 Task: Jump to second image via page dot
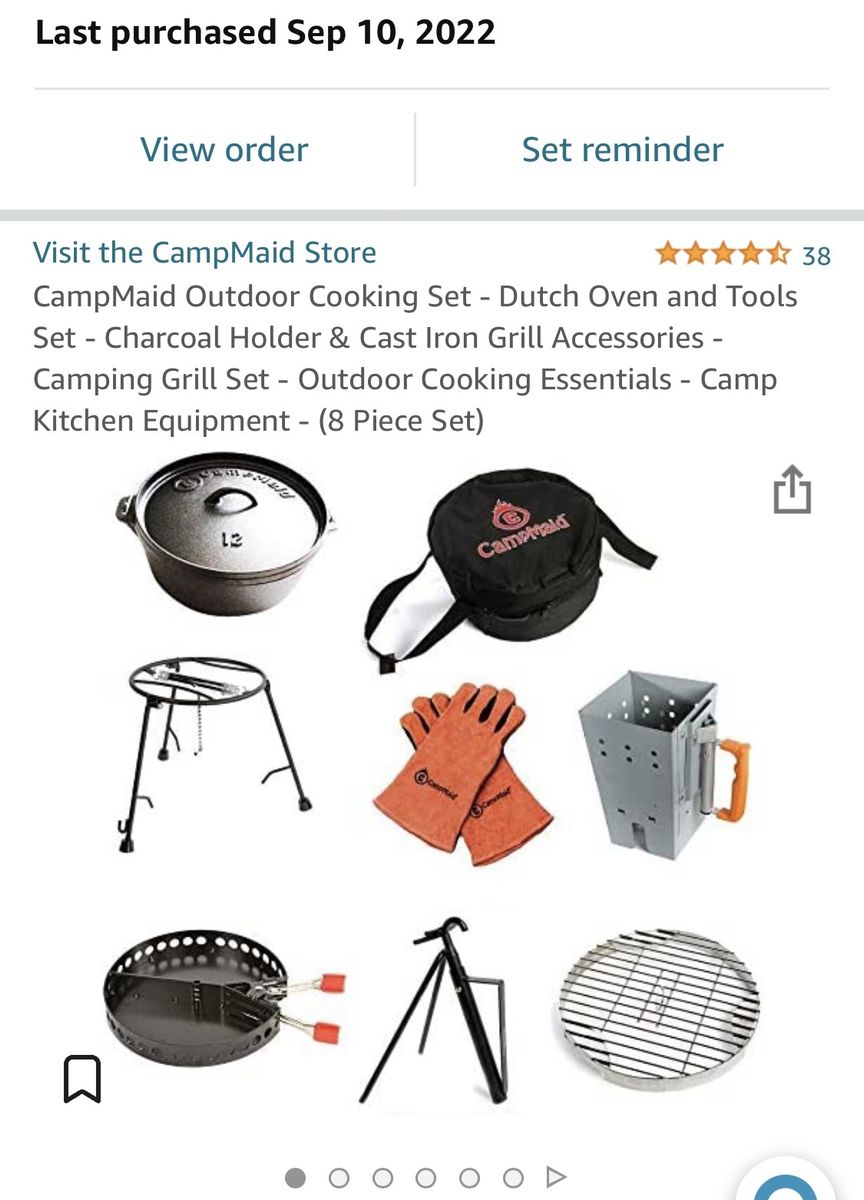coord(339,1177)
